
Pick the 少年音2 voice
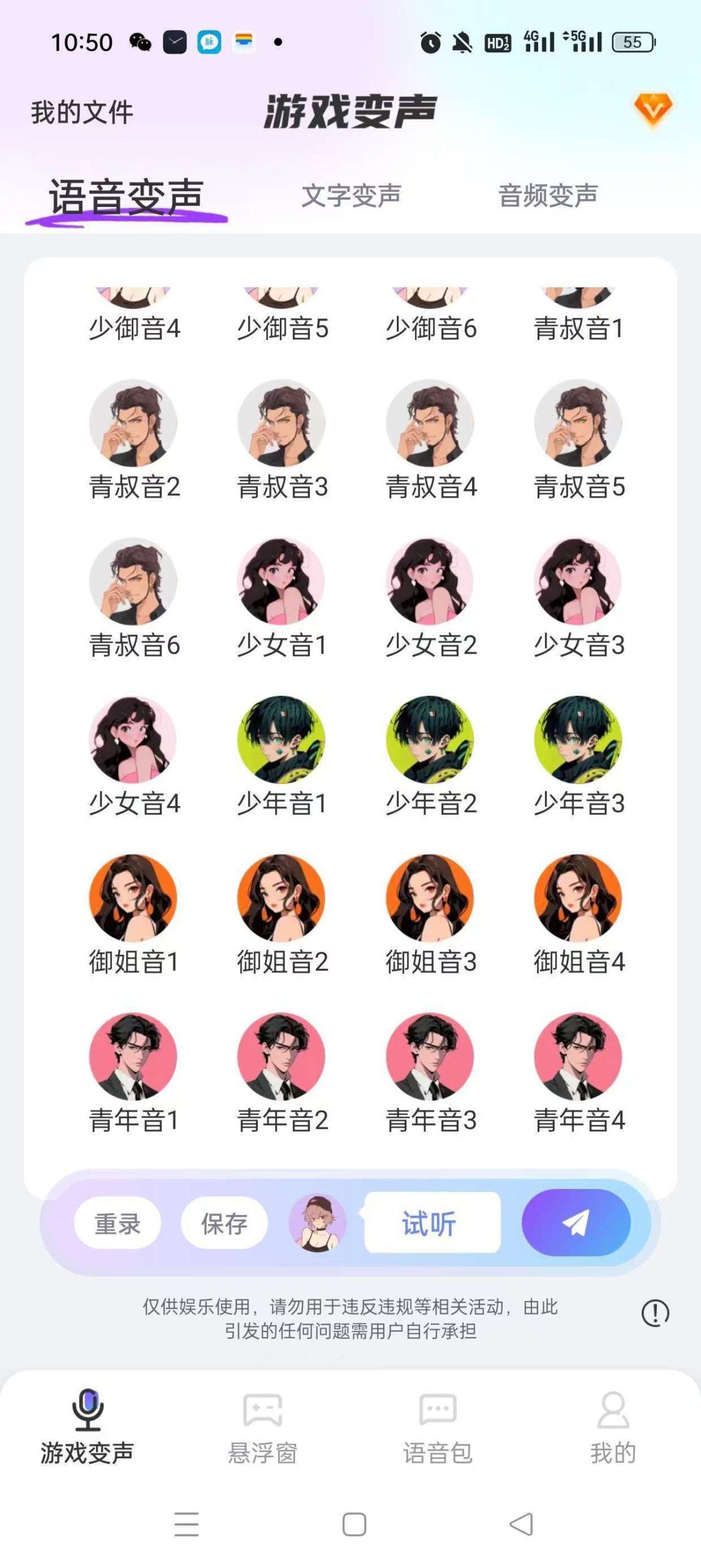(x=430, y=756)
